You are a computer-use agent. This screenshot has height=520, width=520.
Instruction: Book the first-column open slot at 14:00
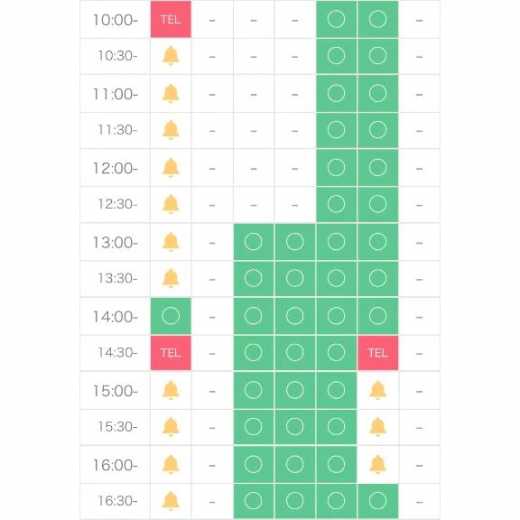(x=171, y=316)
